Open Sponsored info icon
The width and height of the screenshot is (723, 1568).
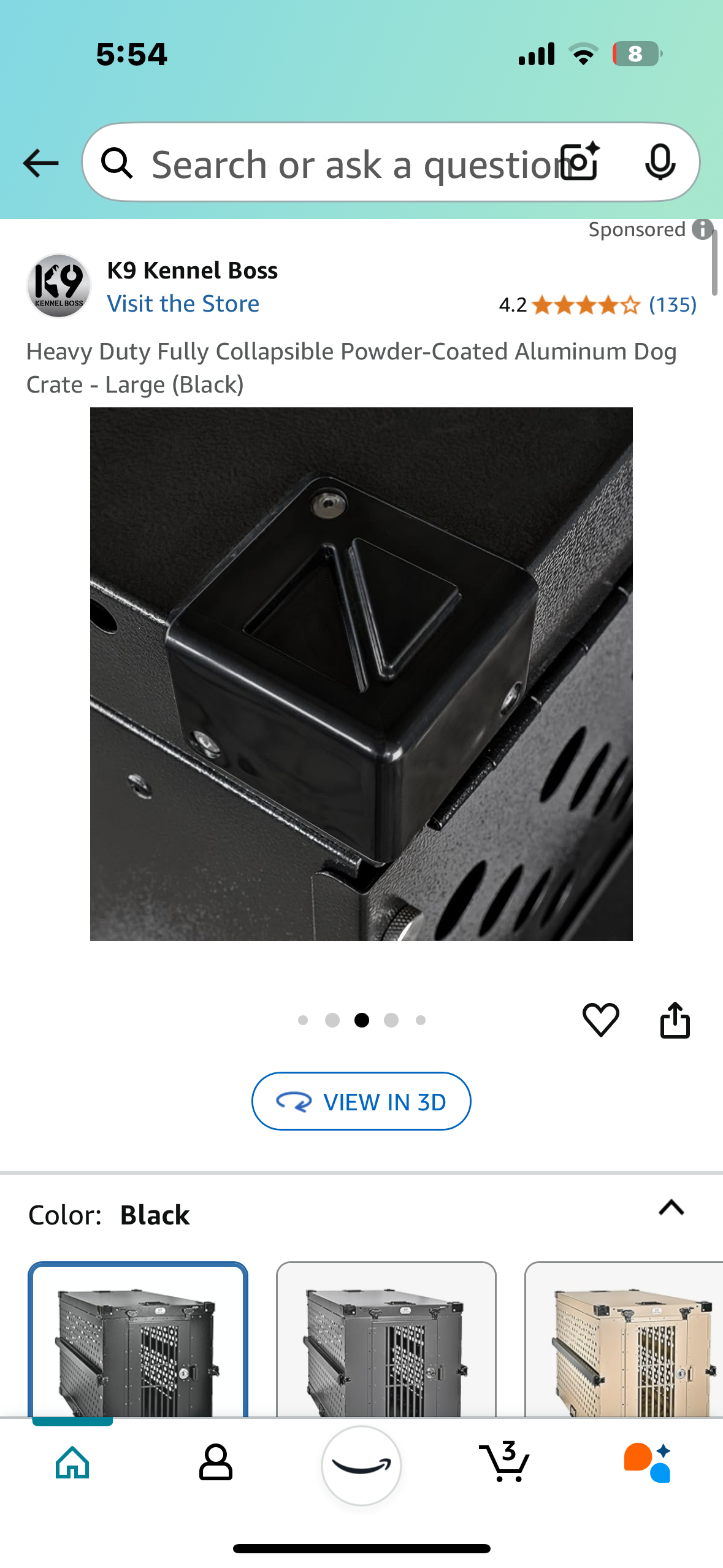(x=702, y=229)
